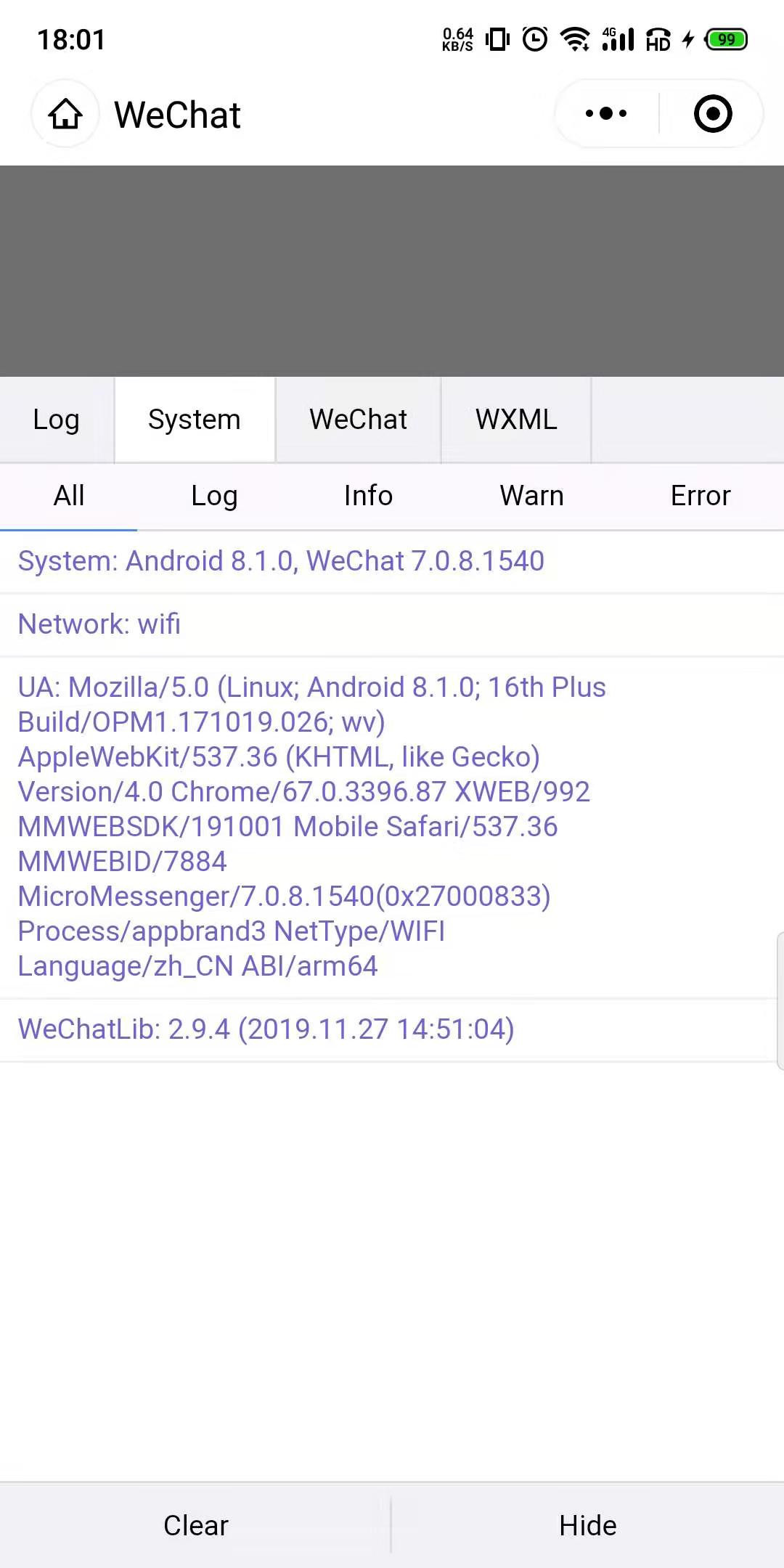784x1568 pixels.
Task: Select the System tab
Action: (195, 420)
